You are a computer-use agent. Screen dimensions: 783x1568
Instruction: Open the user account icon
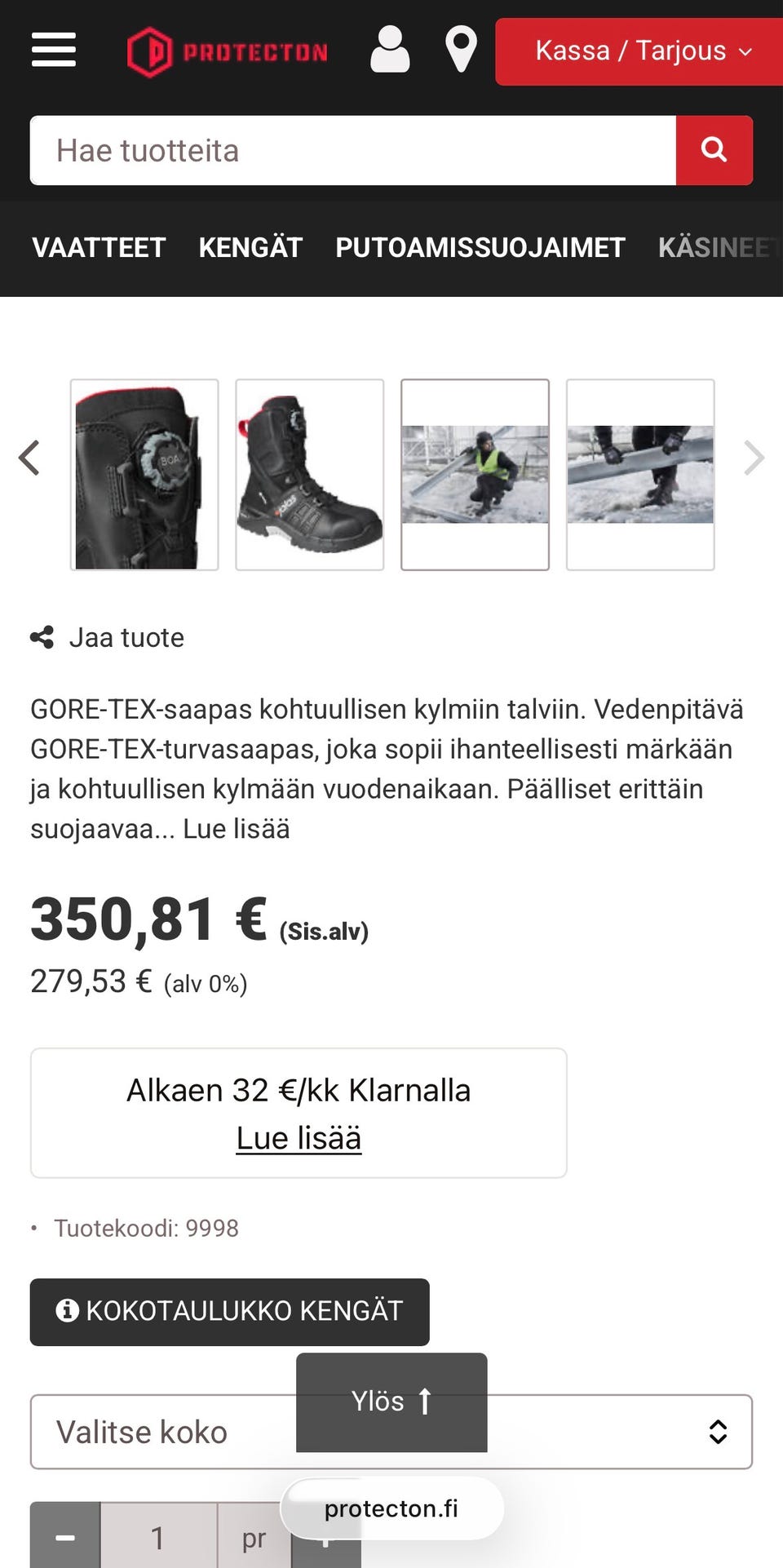(x=390, y=51)
